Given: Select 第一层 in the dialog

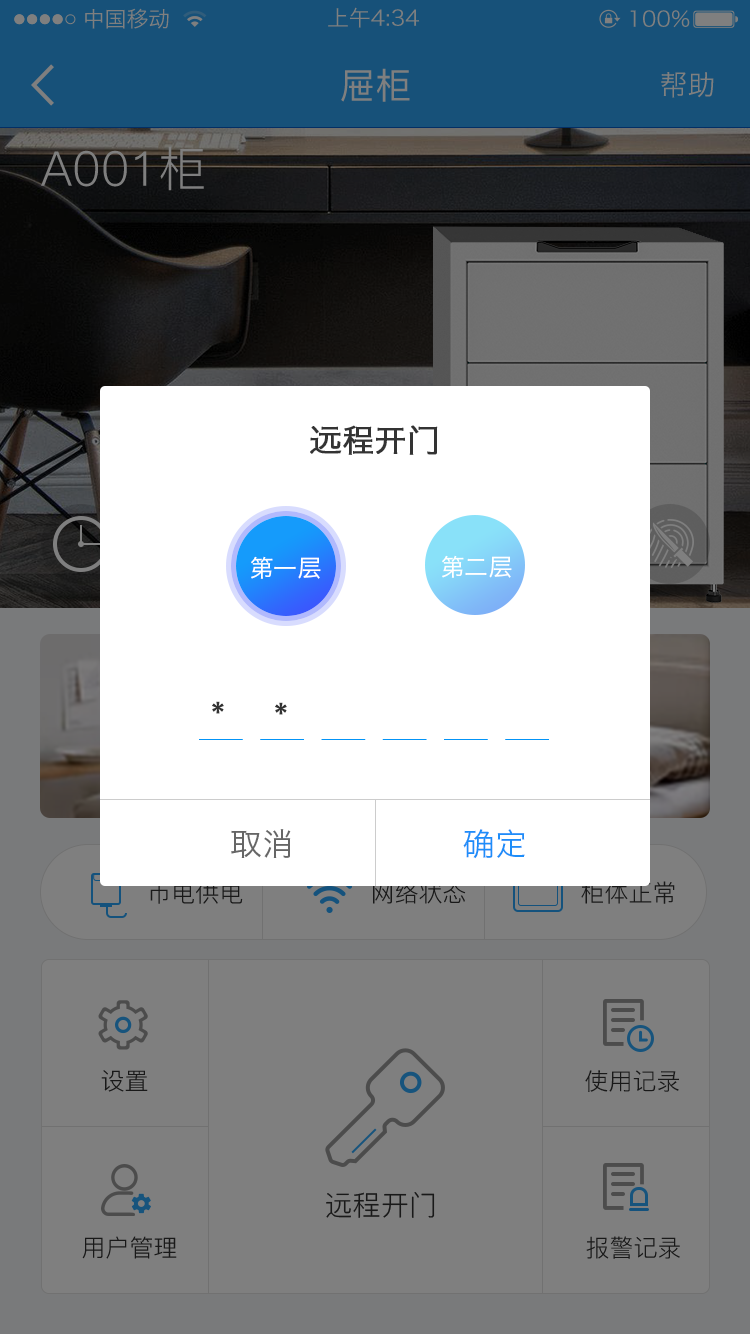Looking at the screenshot, I should pyautogui.click(x=286, y=566).
